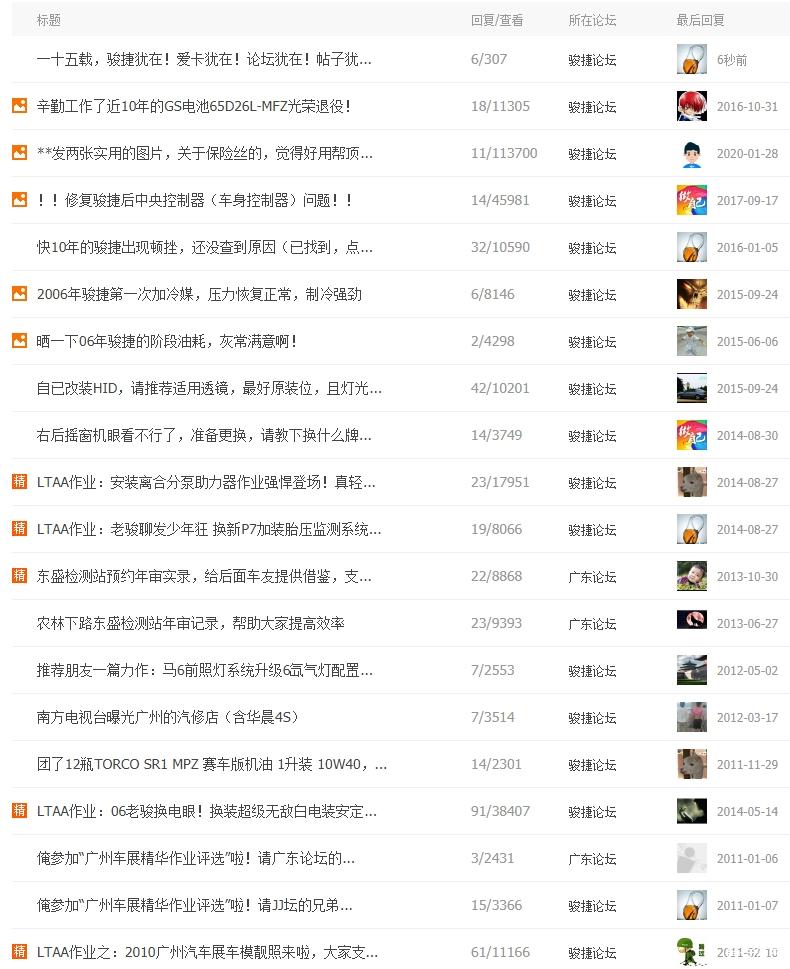This screenshot has width=790, height=969.
Task: Open 晒一下06年骏捷的阶段油耗 thread
Action: 167,342
